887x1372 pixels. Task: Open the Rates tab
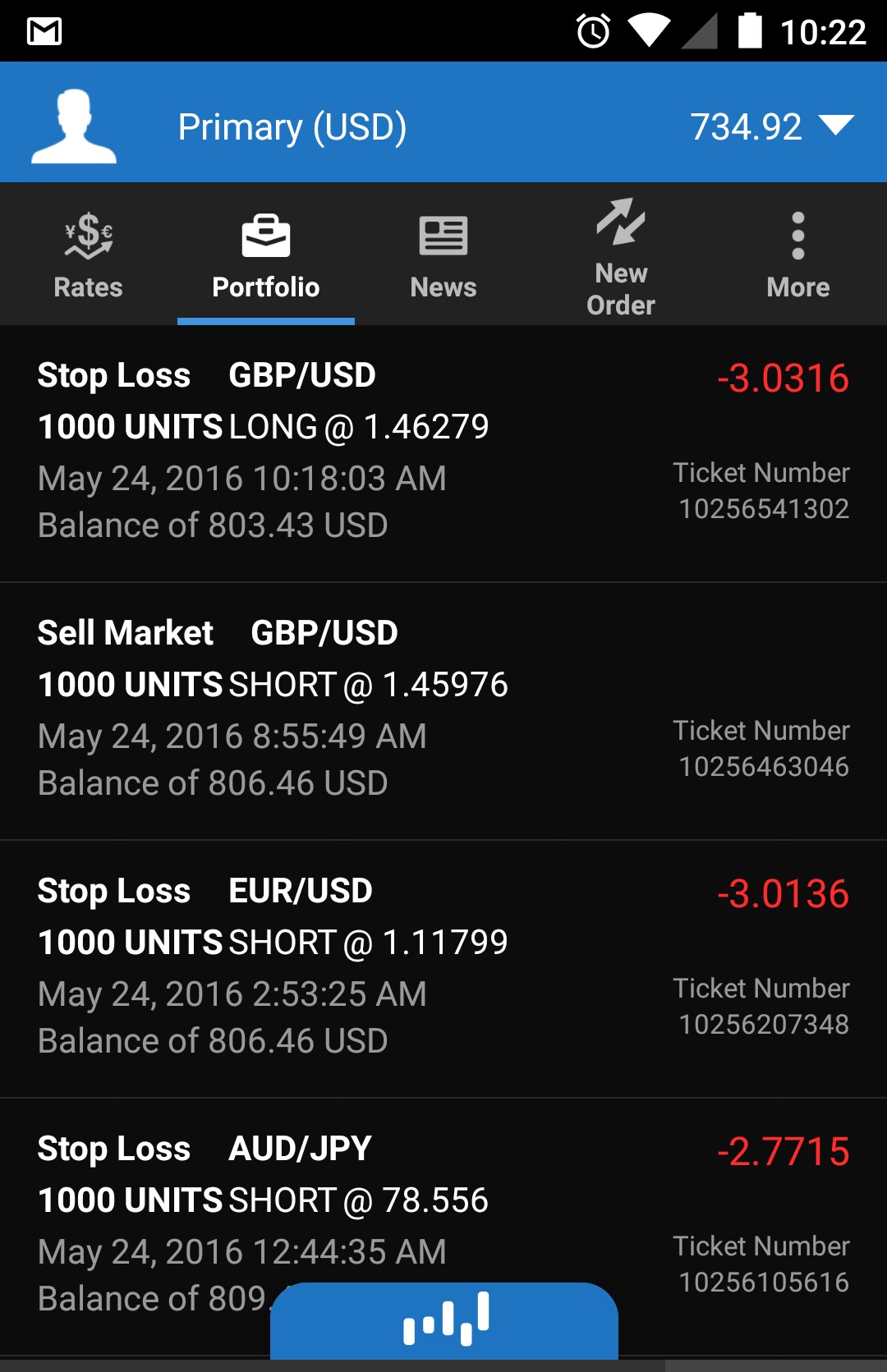(x=88, y=255)
